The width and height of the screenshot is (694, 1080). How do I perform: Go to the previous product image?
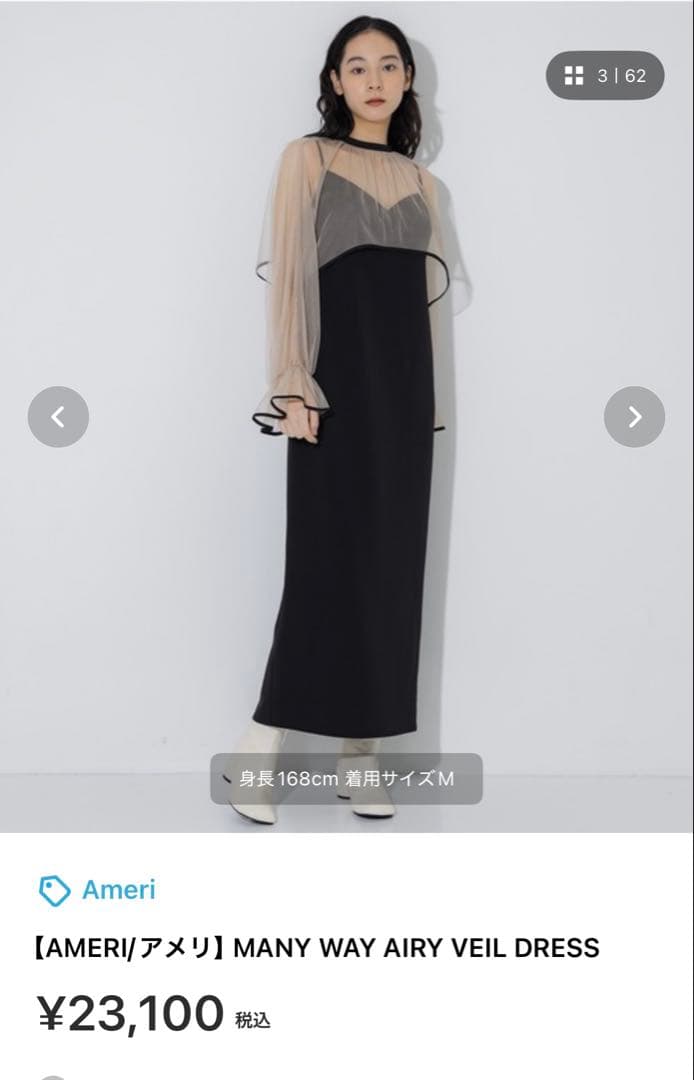click(x=58, y=417)
